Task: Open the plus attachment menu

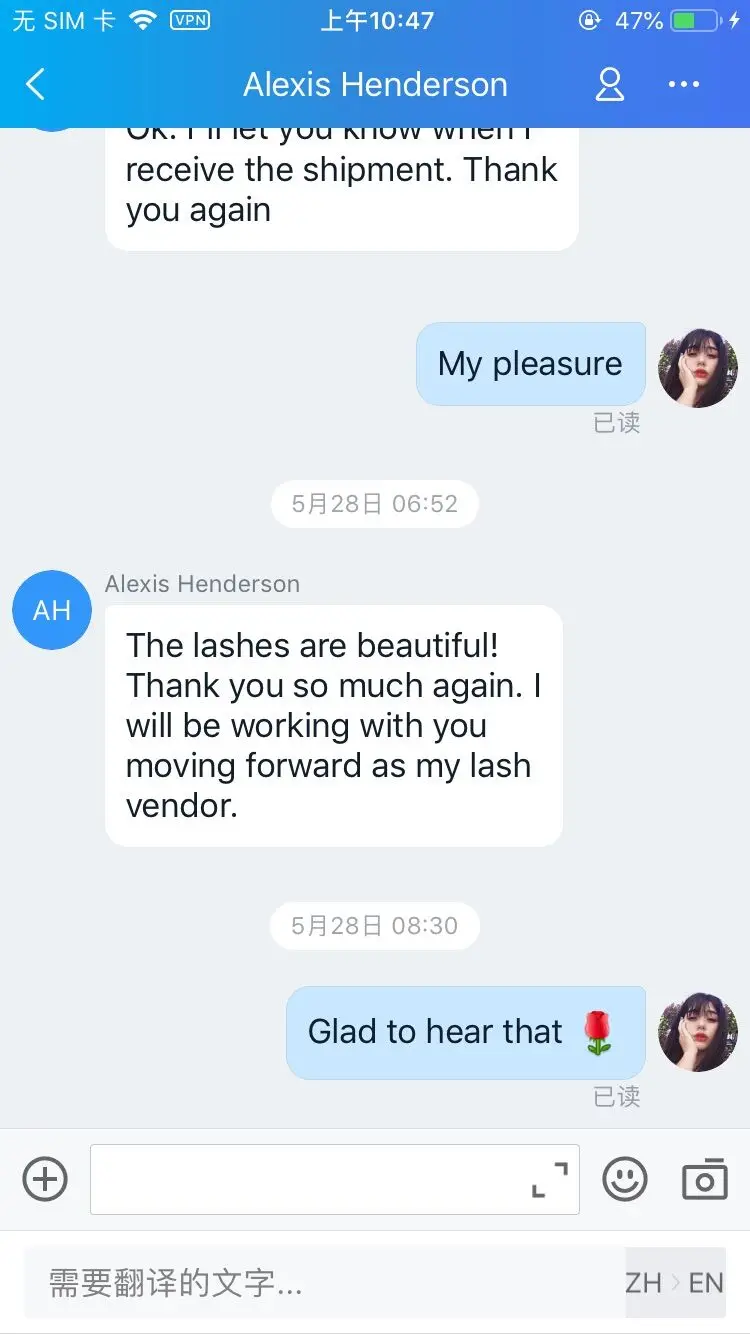Action: point(45,1178)
